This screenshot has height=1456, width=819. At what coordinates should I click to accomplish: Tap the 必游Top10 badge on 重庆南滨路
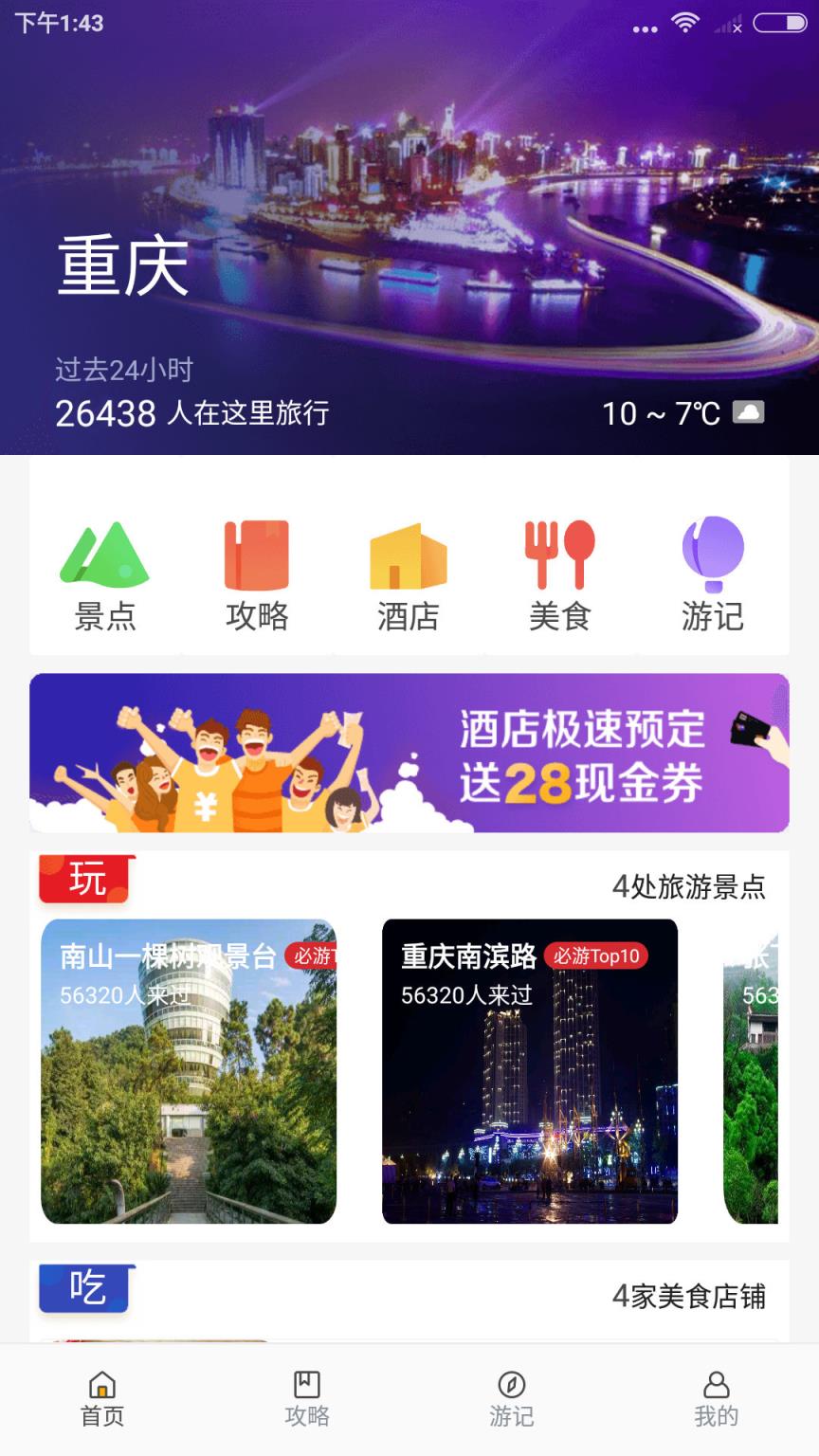pyautogui.click(x=597, y=957)
